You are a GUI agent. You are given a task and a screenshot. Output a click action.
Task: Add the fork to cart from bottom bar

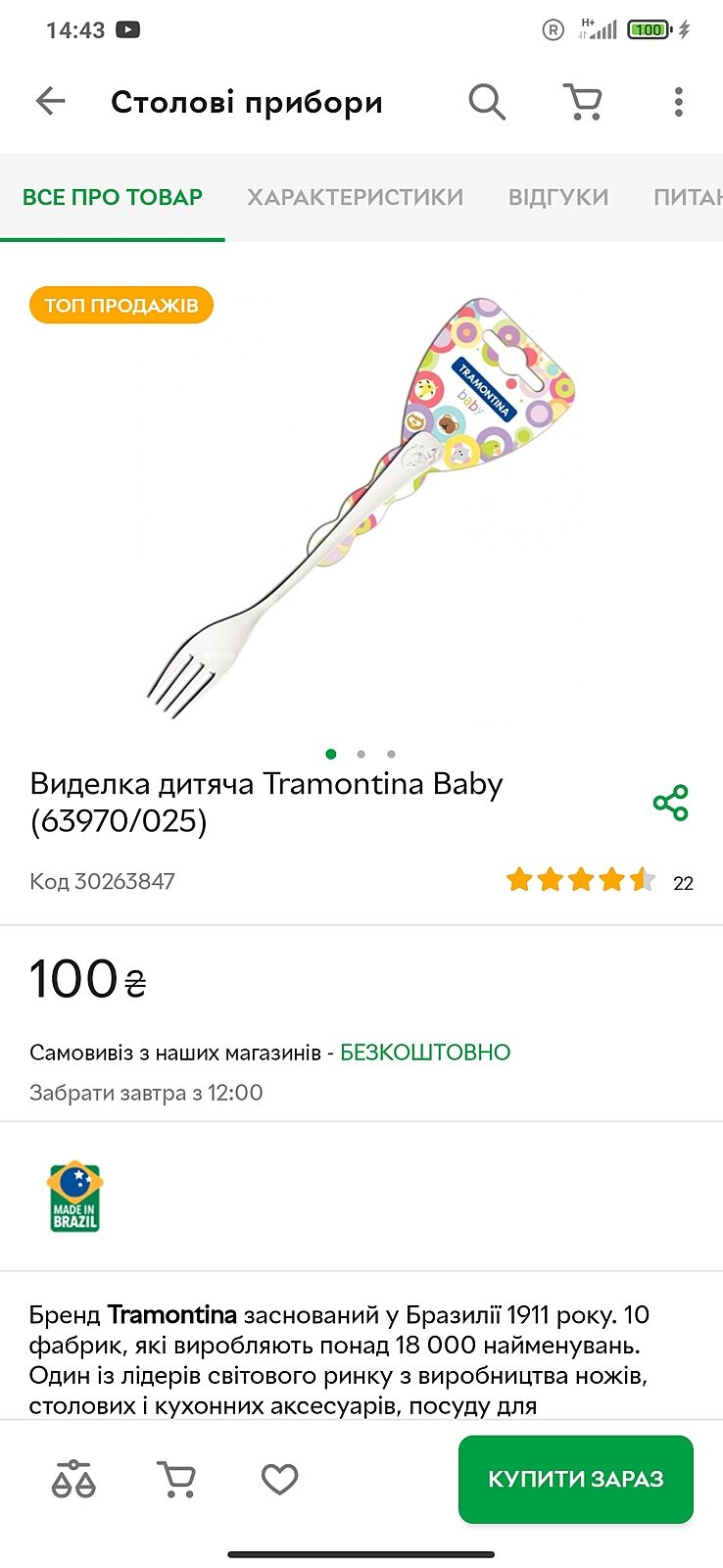(176, 1479)
